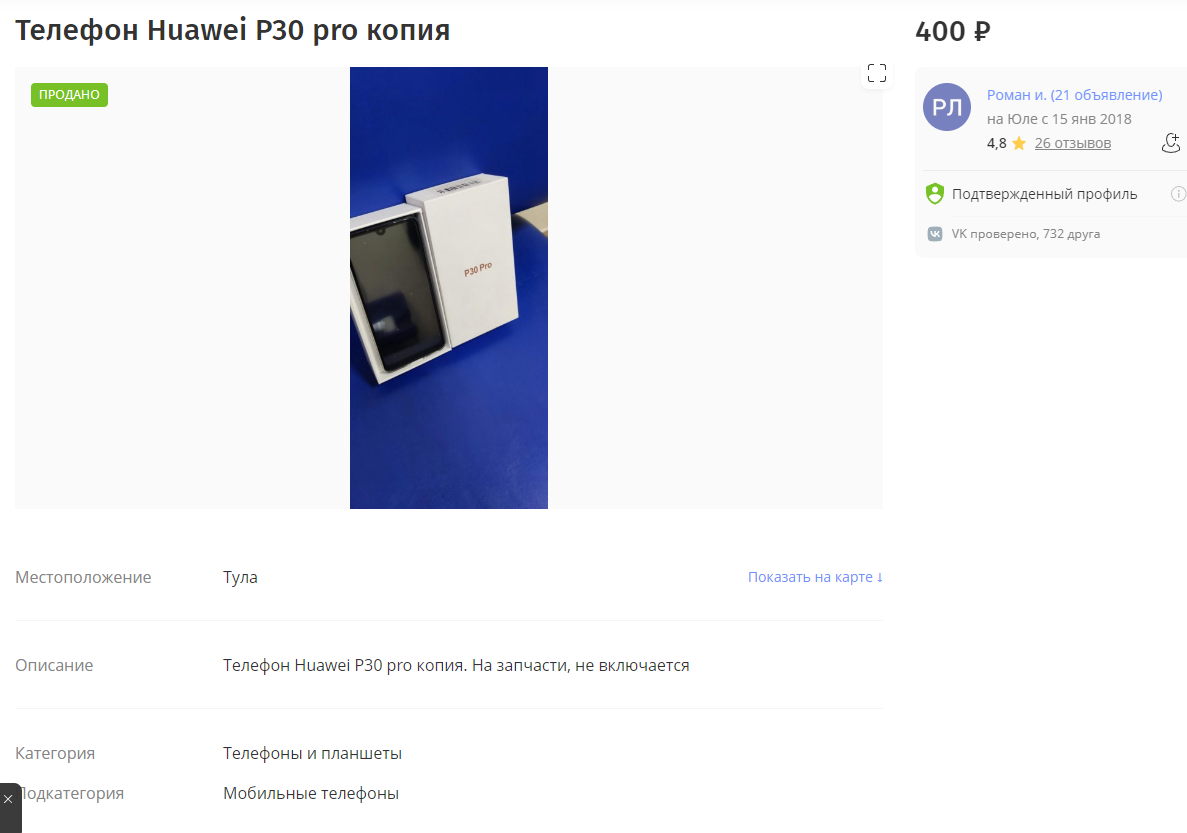Show info about Подтвержденный профиль
Screen dimensions: 1187x833
tap(1178, 194)
